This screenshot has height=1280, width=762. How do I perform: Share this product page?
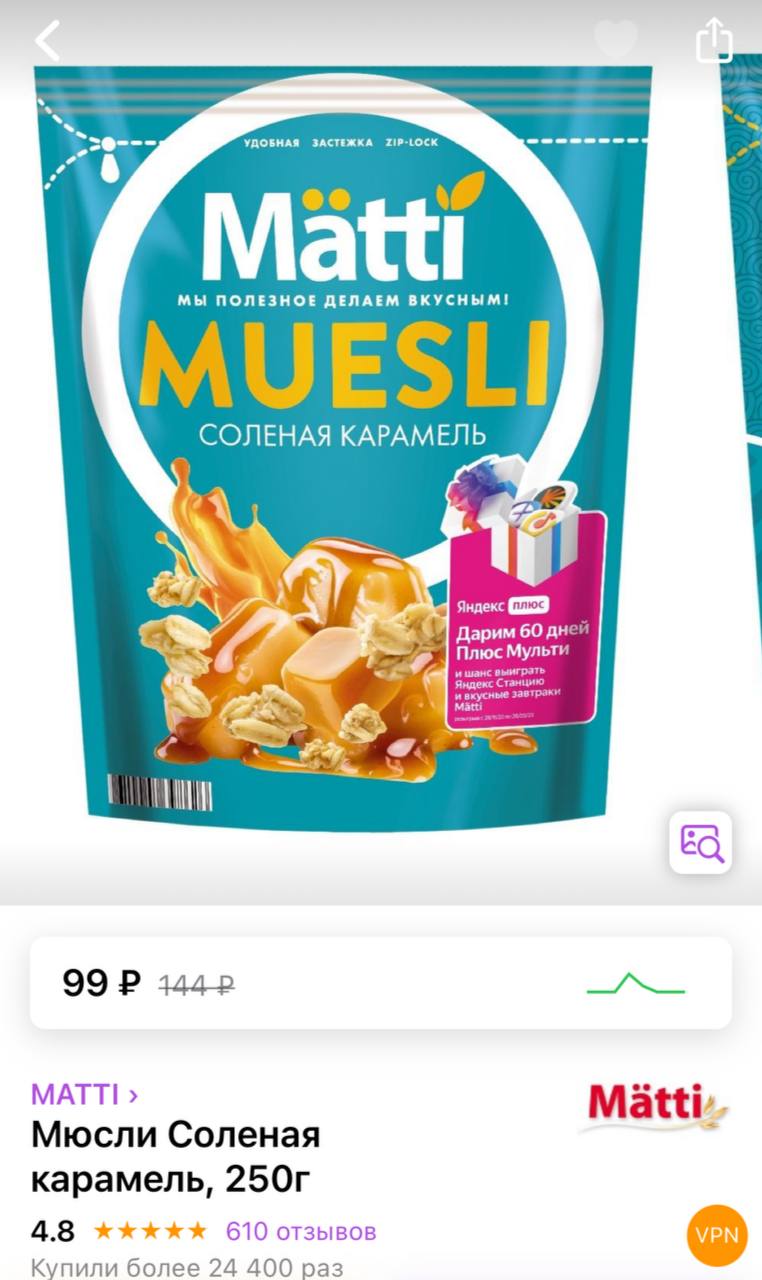coord(714,41)
